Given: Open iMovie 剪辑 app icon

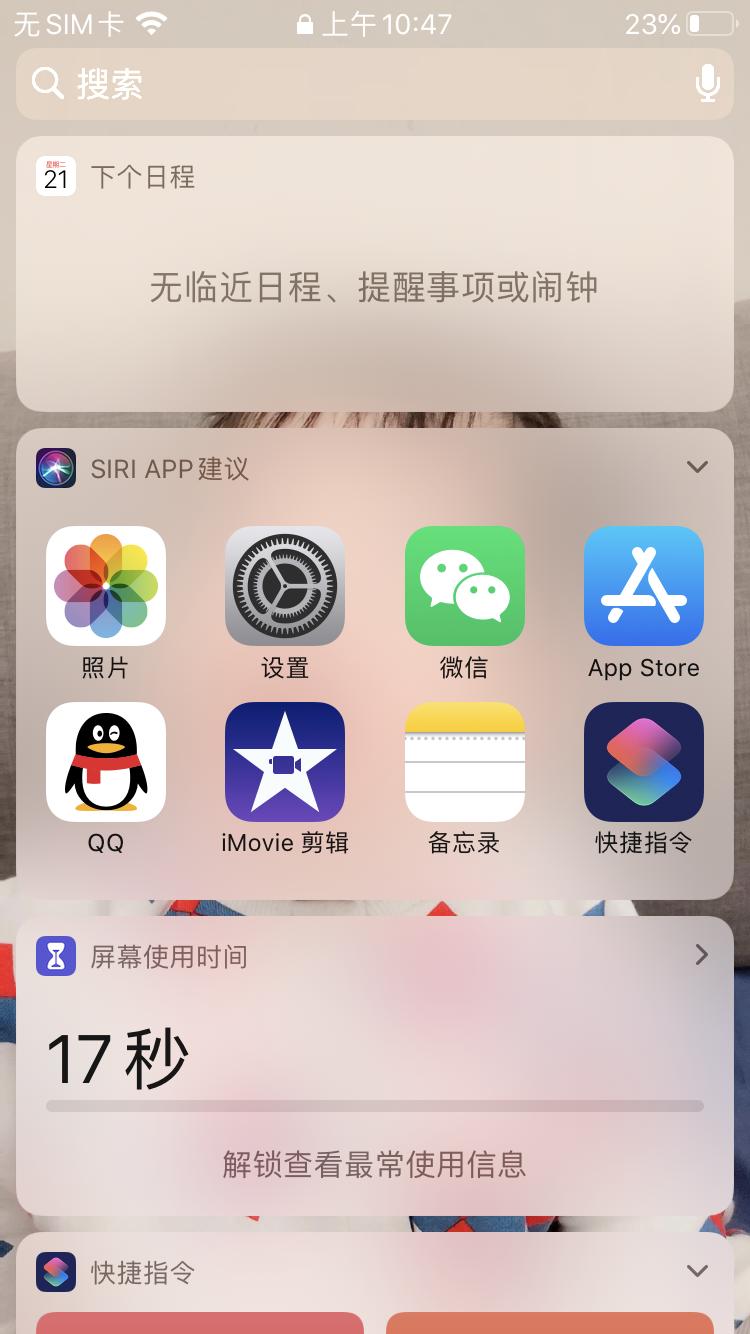Looking at the screenshot, I should (x=285, y=761).
